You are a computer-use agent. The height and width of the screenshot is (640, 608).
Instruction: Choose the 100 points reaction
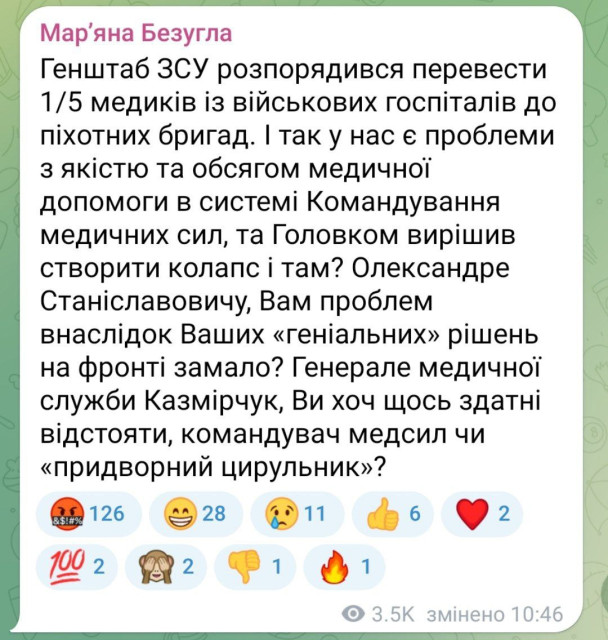point(71,568)
